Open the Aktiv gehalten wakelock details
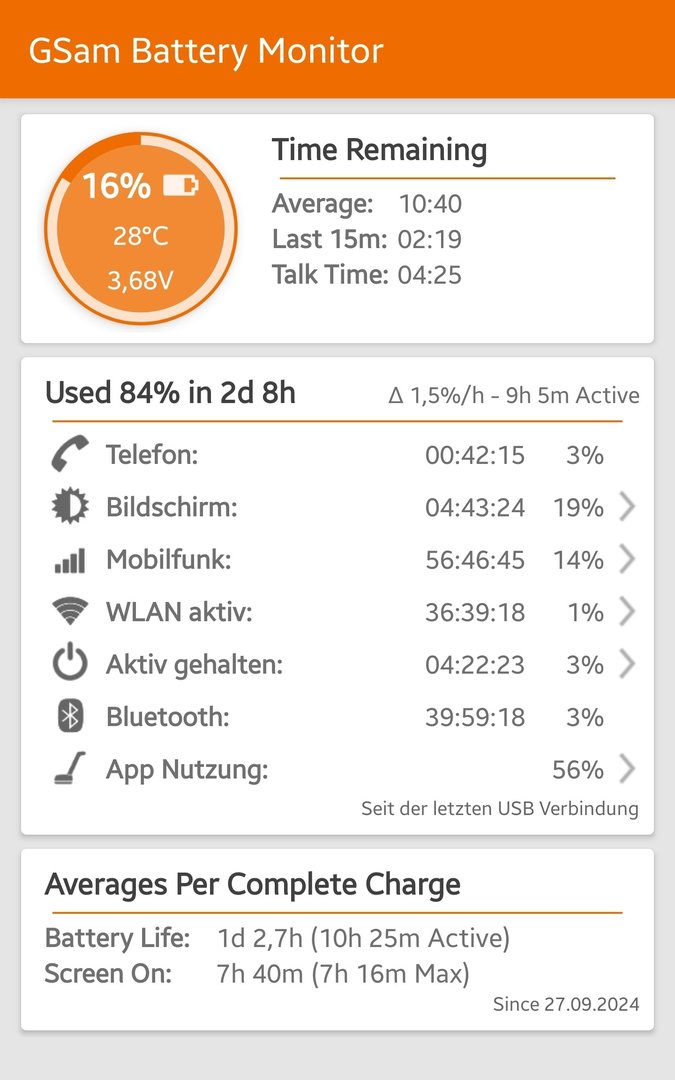This screenshot has height=1080, width=675. (626, 665)
